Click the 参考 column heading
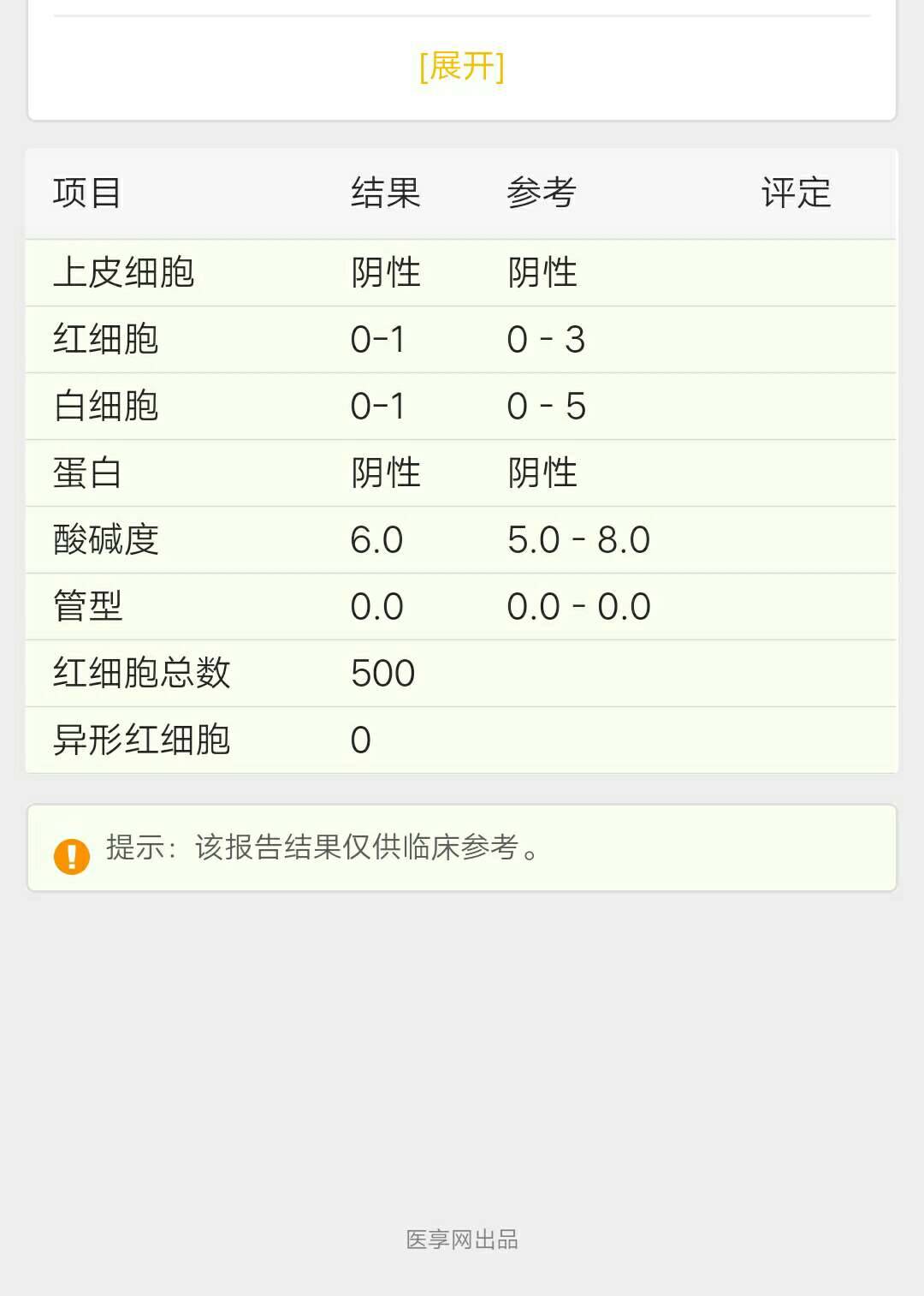The width and height of the screenshot is (924, 1296). coord(542,193)
